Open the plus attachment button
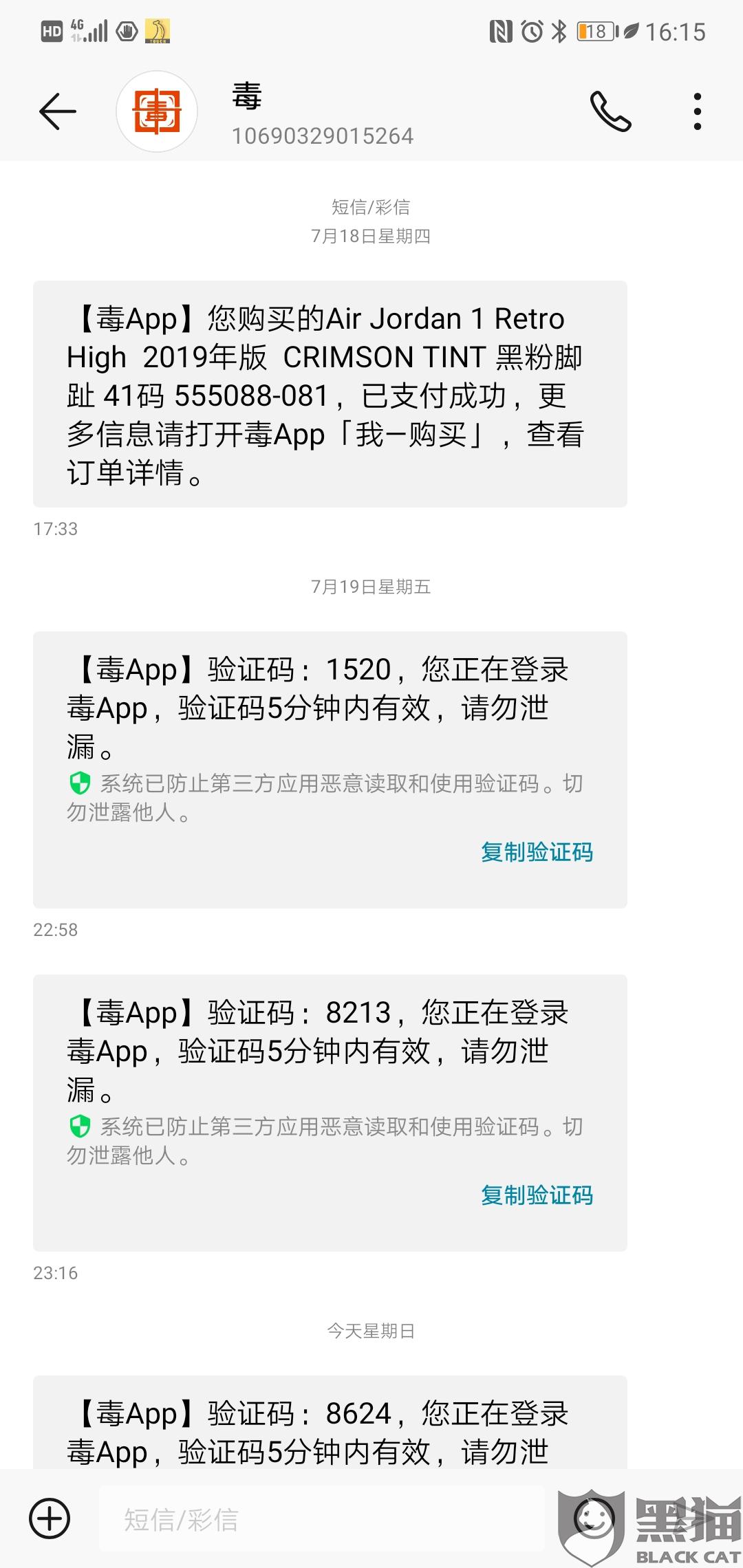 50,1518
